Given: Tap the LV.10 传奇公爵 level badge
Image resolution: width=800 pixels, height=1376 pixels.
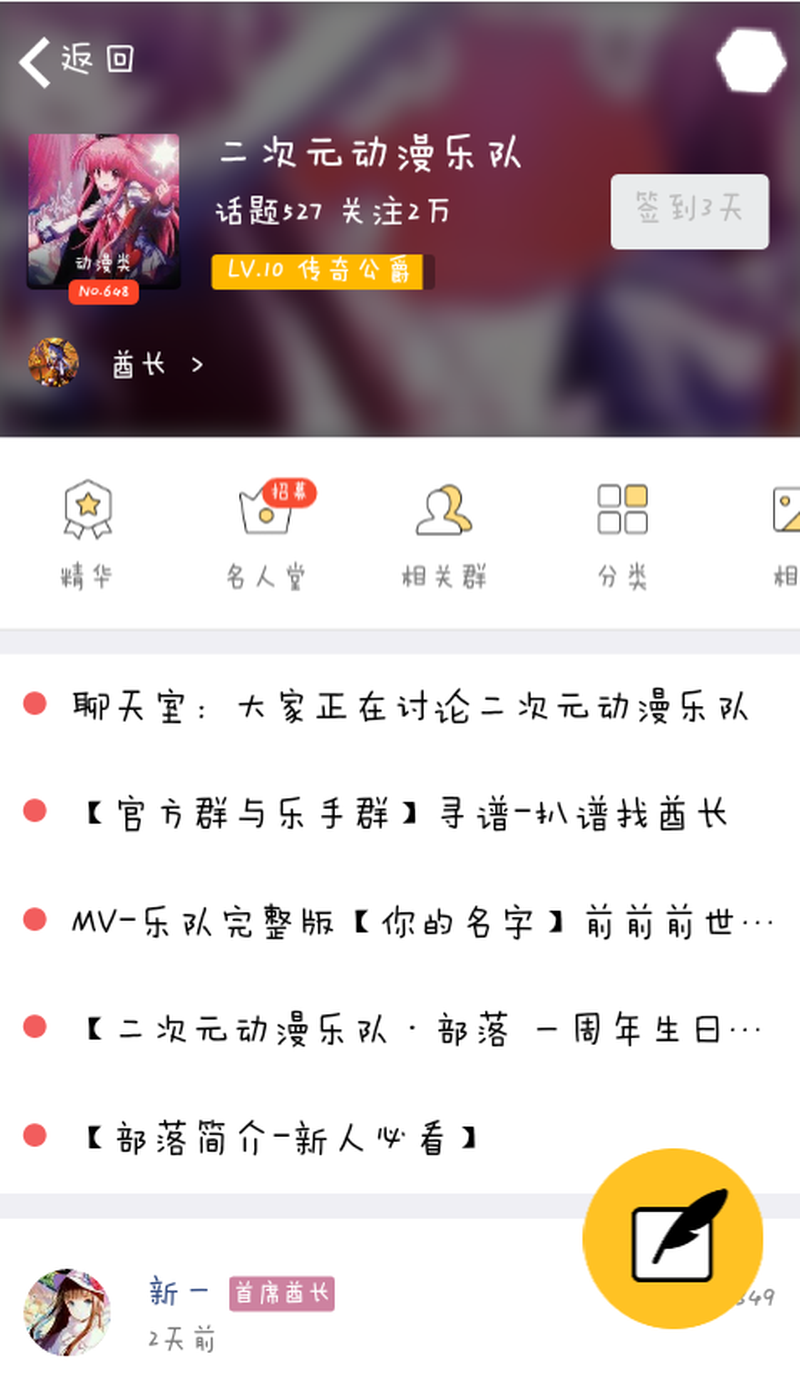Looking at the screenshot, I should [317, 271].
